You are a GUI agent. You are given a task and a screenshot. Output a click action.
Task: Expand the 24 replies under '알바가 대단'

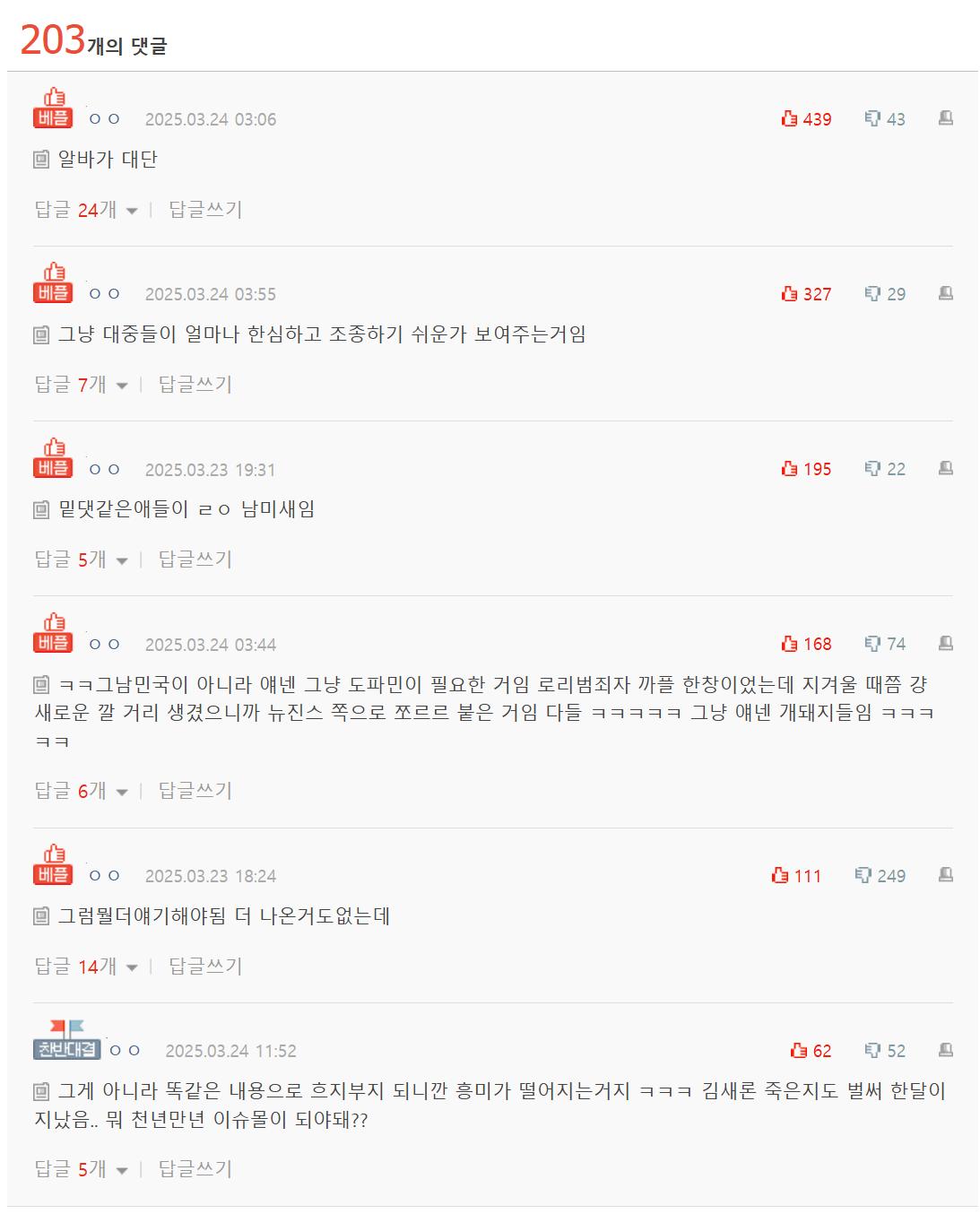click(x=86, y=210)
